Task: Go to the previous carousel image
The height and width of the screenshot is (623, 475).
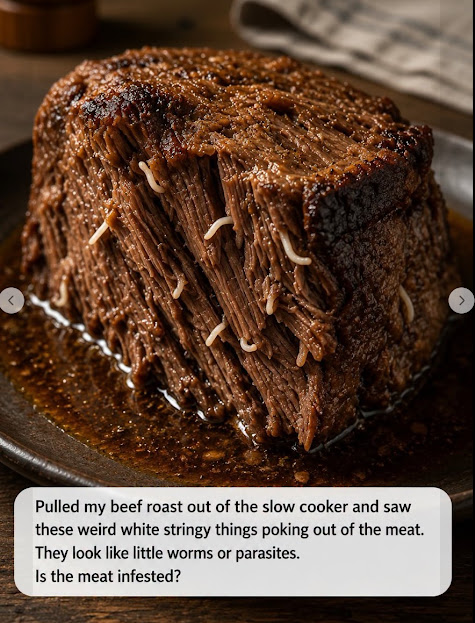Action: 11,301
